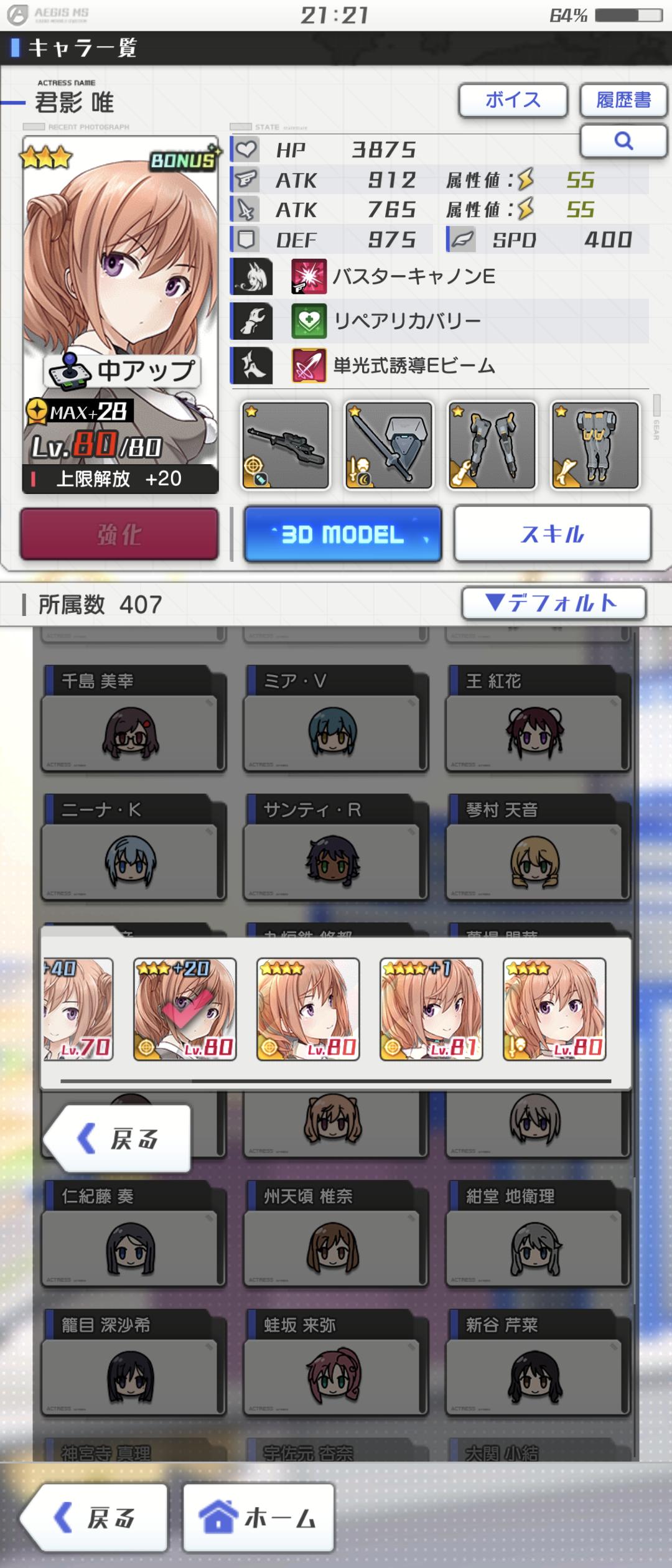672x1568 pixels.
Task: Tap the magnifier search button
Action: [x=623, y=141]
